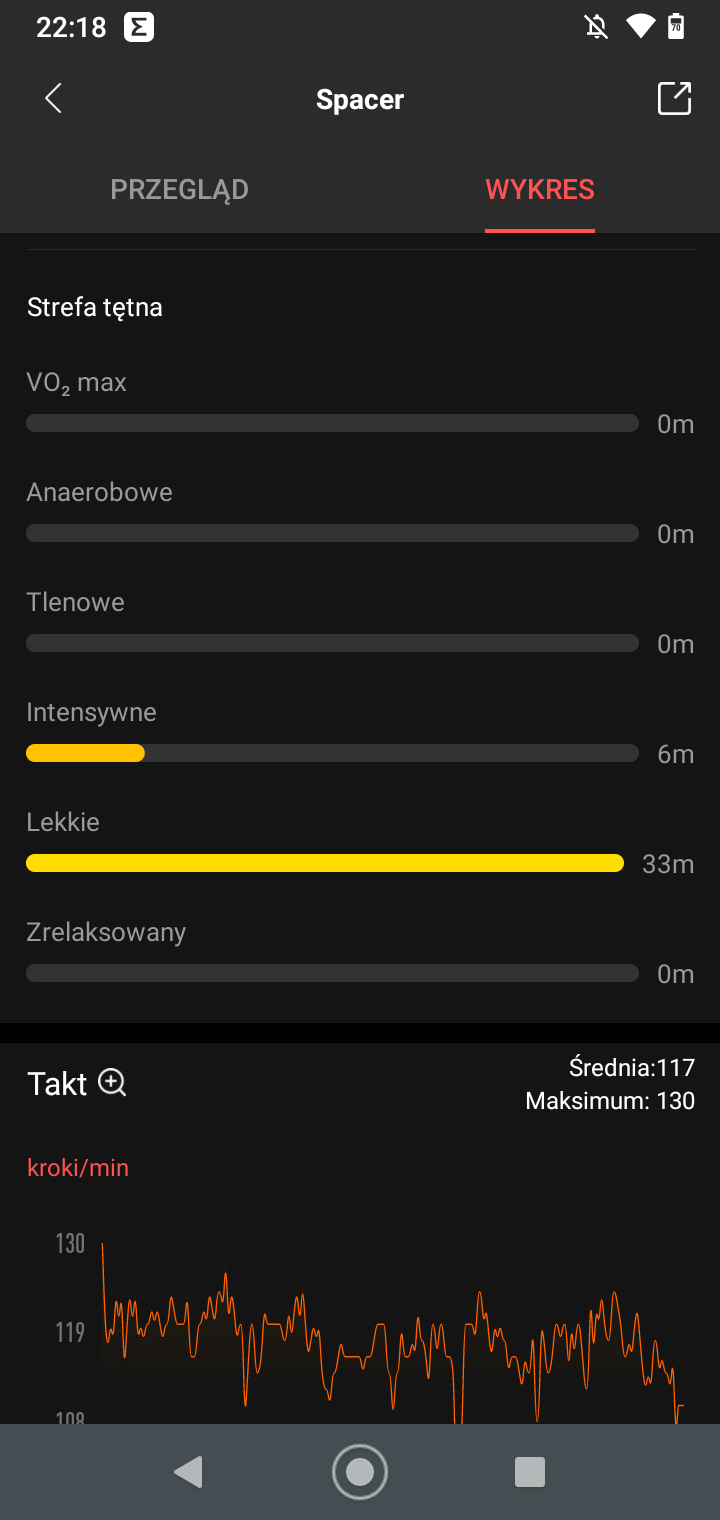Open recent apps overview
Screen dimensions: 720x1520
click(x=530, y=1472)
